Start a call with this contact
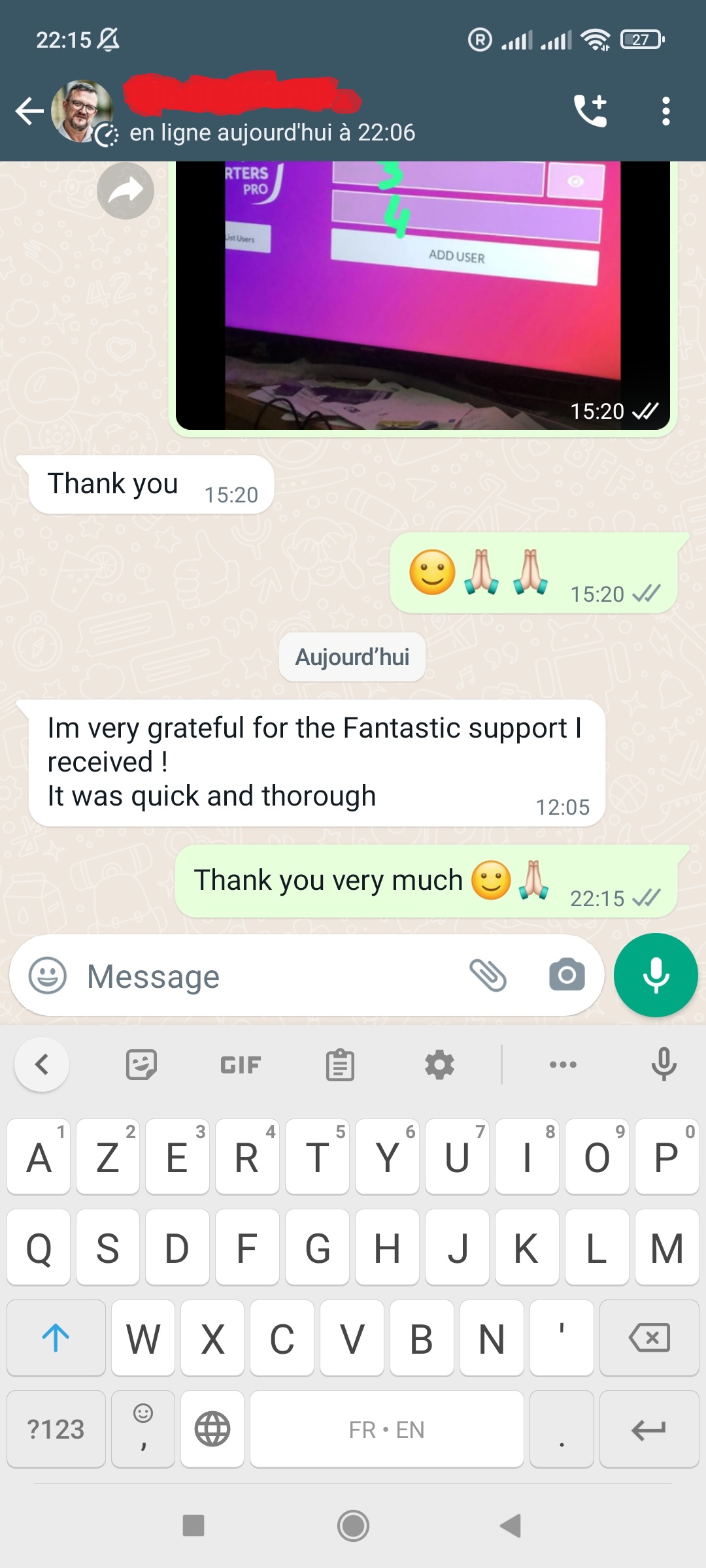Viewport: 706px width, 1568px height. coord(590,110)
